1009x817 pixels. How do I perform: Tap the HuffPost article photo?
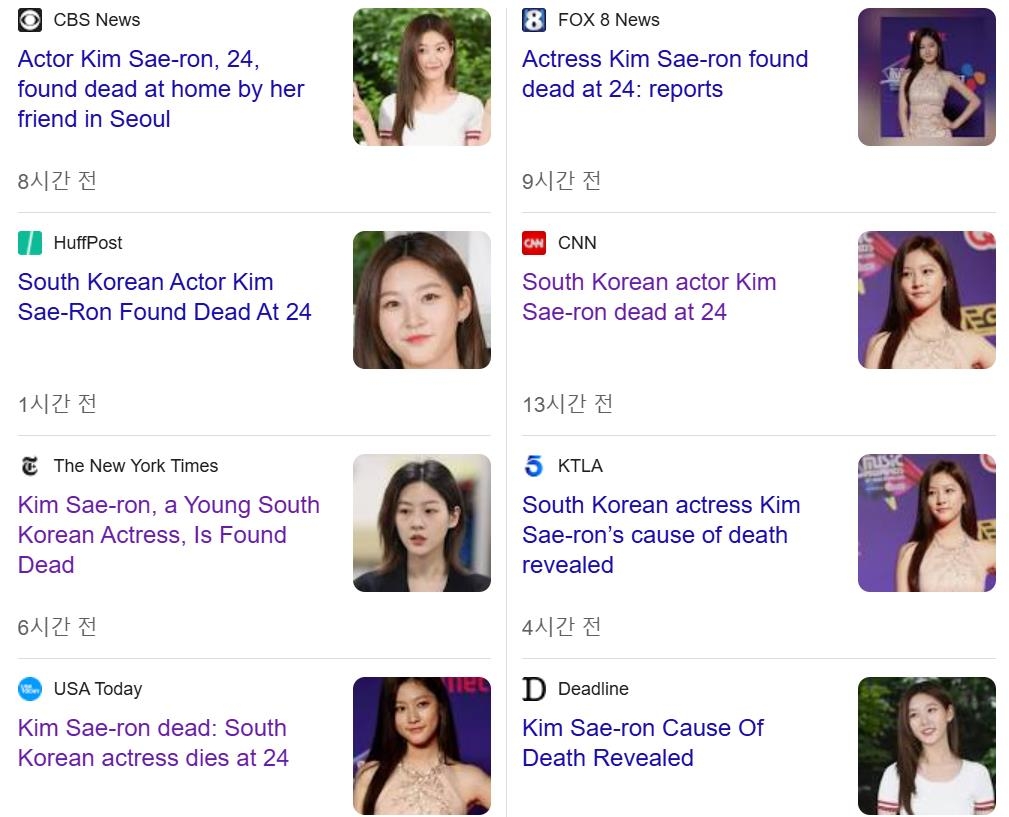pos(421,300)
